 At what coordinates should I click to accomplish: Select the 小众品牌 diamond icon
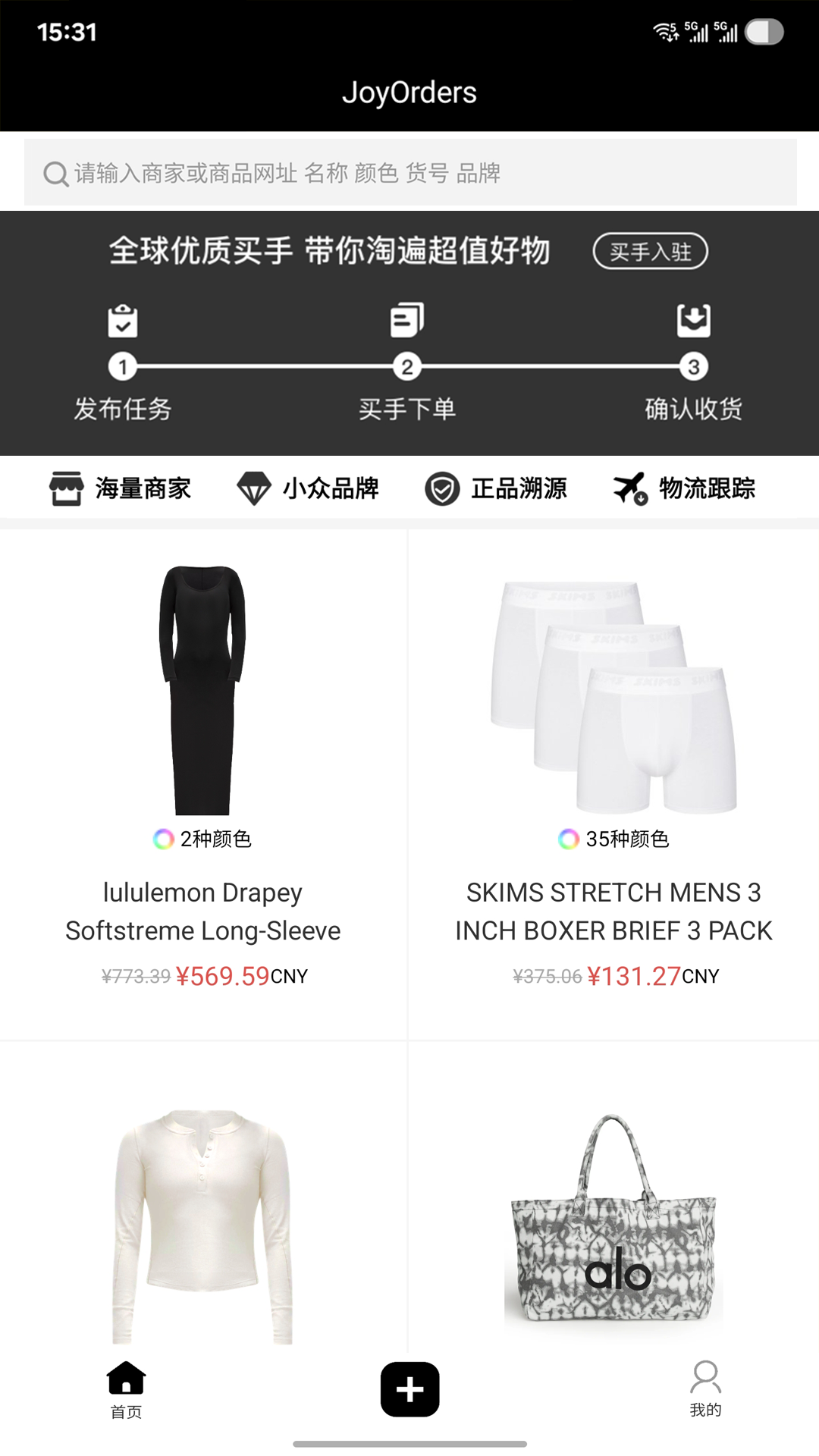point(254,488)
